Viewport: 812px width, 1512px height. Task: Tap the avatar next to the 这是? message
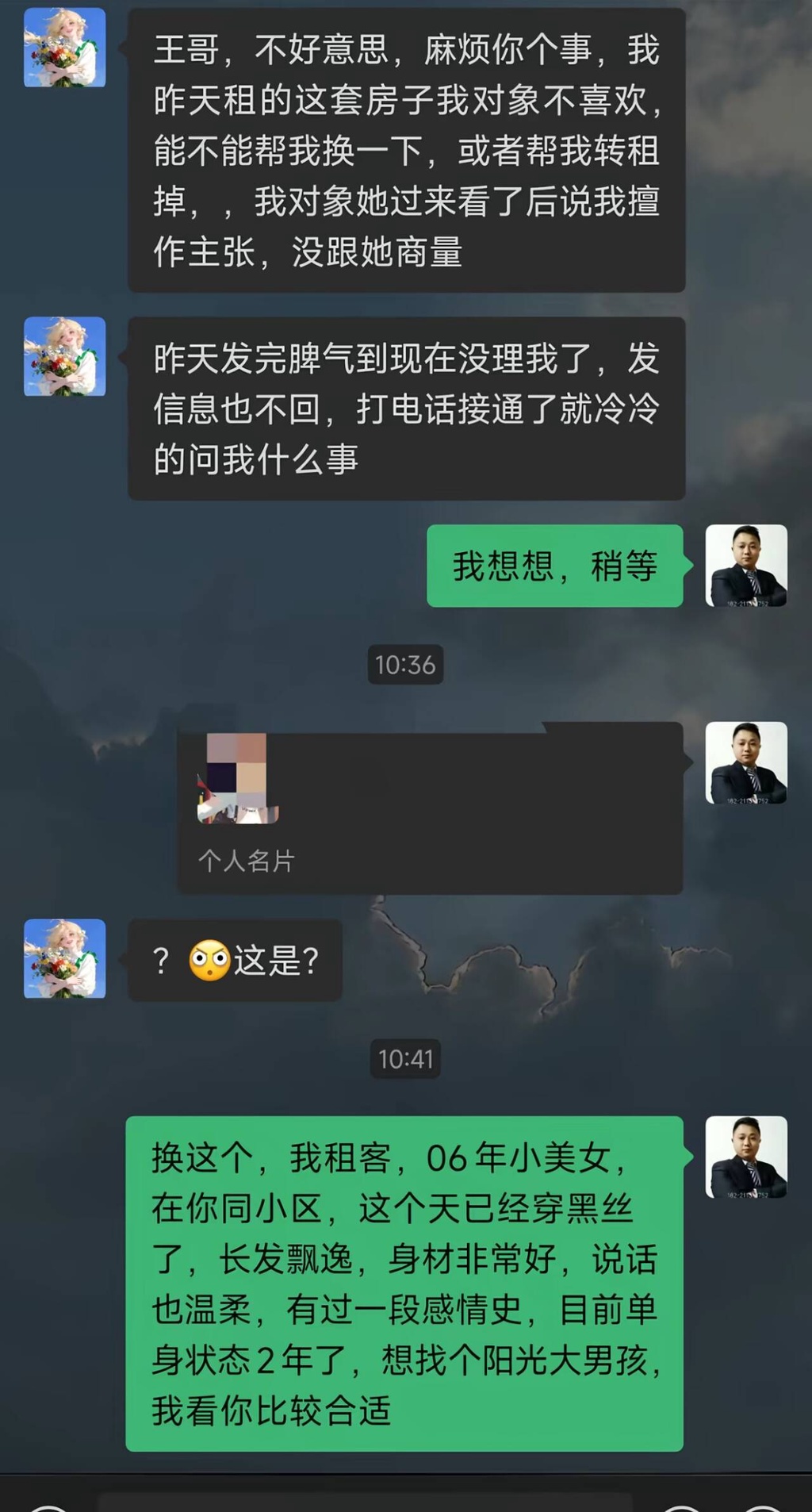click(65, 958)
